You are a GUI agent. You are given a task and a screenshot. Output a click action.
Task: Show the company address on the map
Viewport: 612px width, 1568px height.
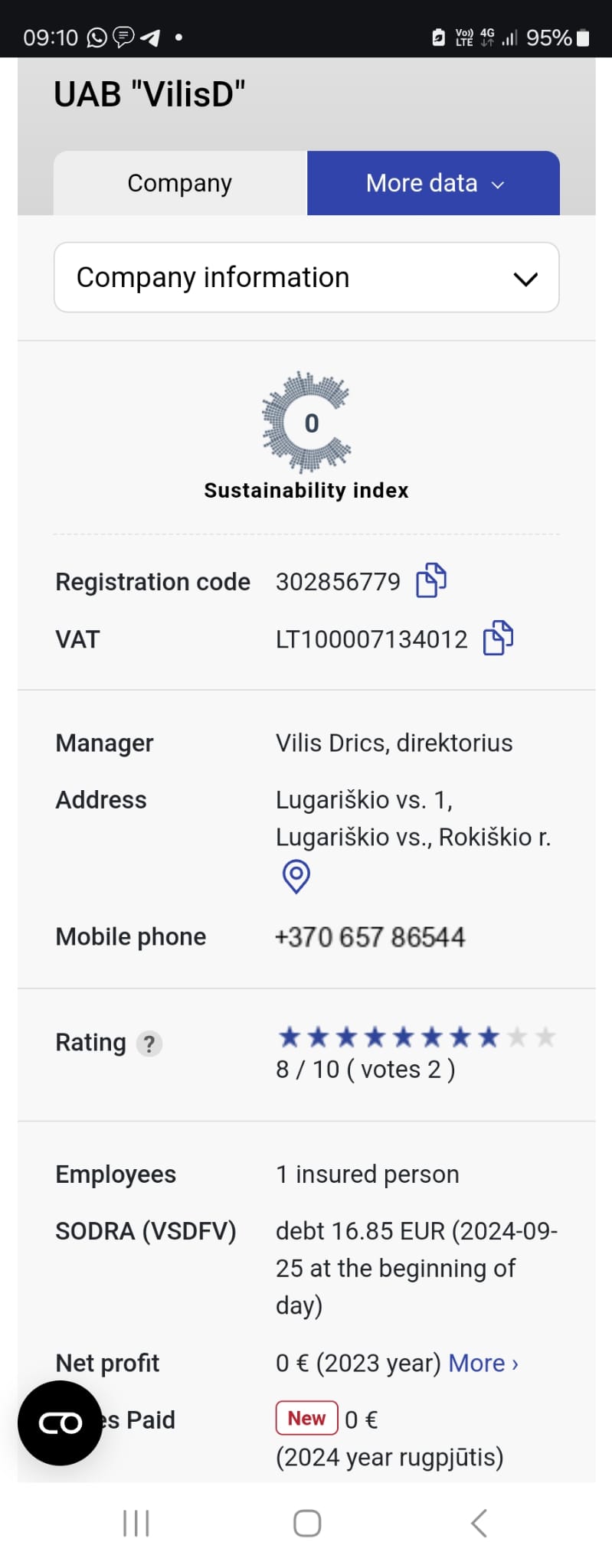pos(296,876)
